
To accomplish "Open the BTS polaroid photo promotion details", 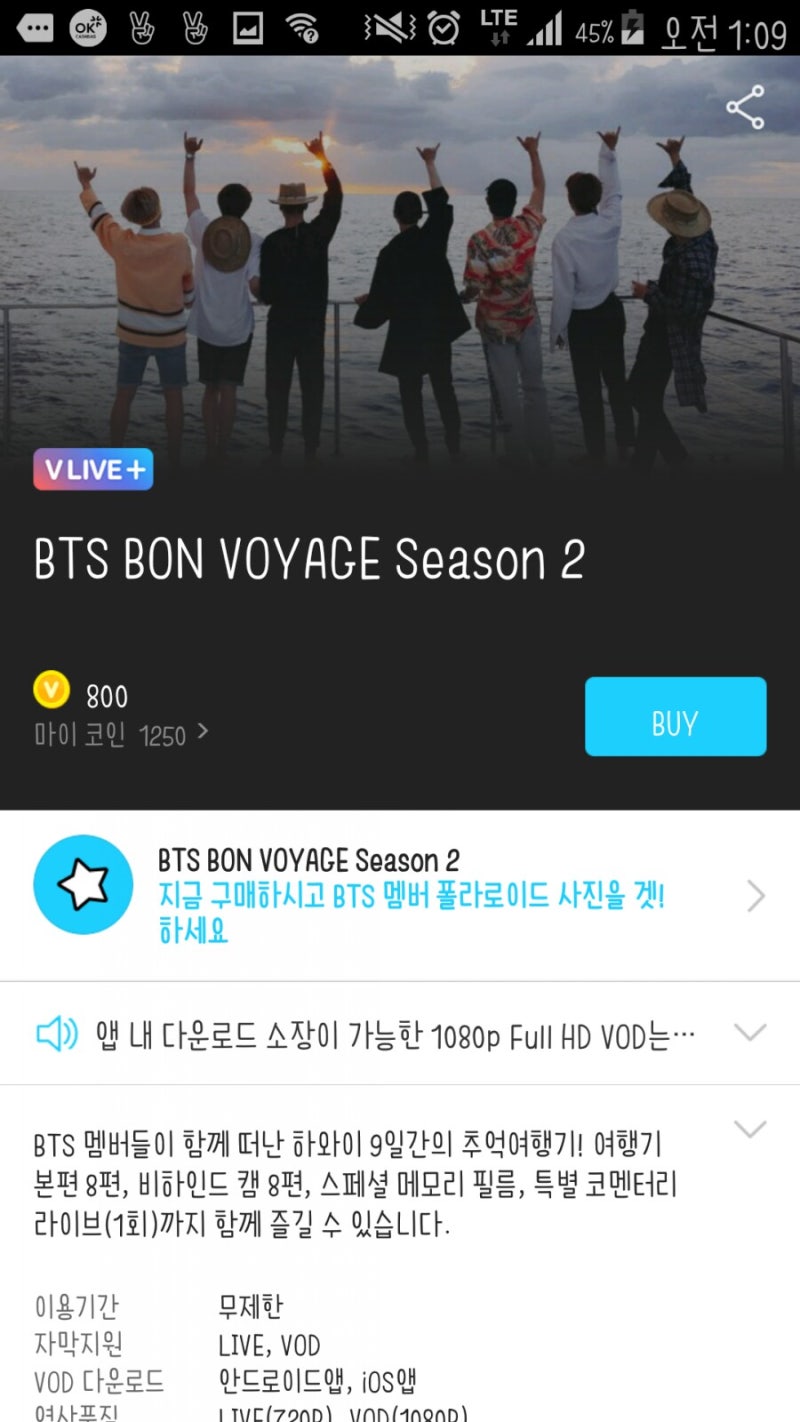I will coord(757,896).
